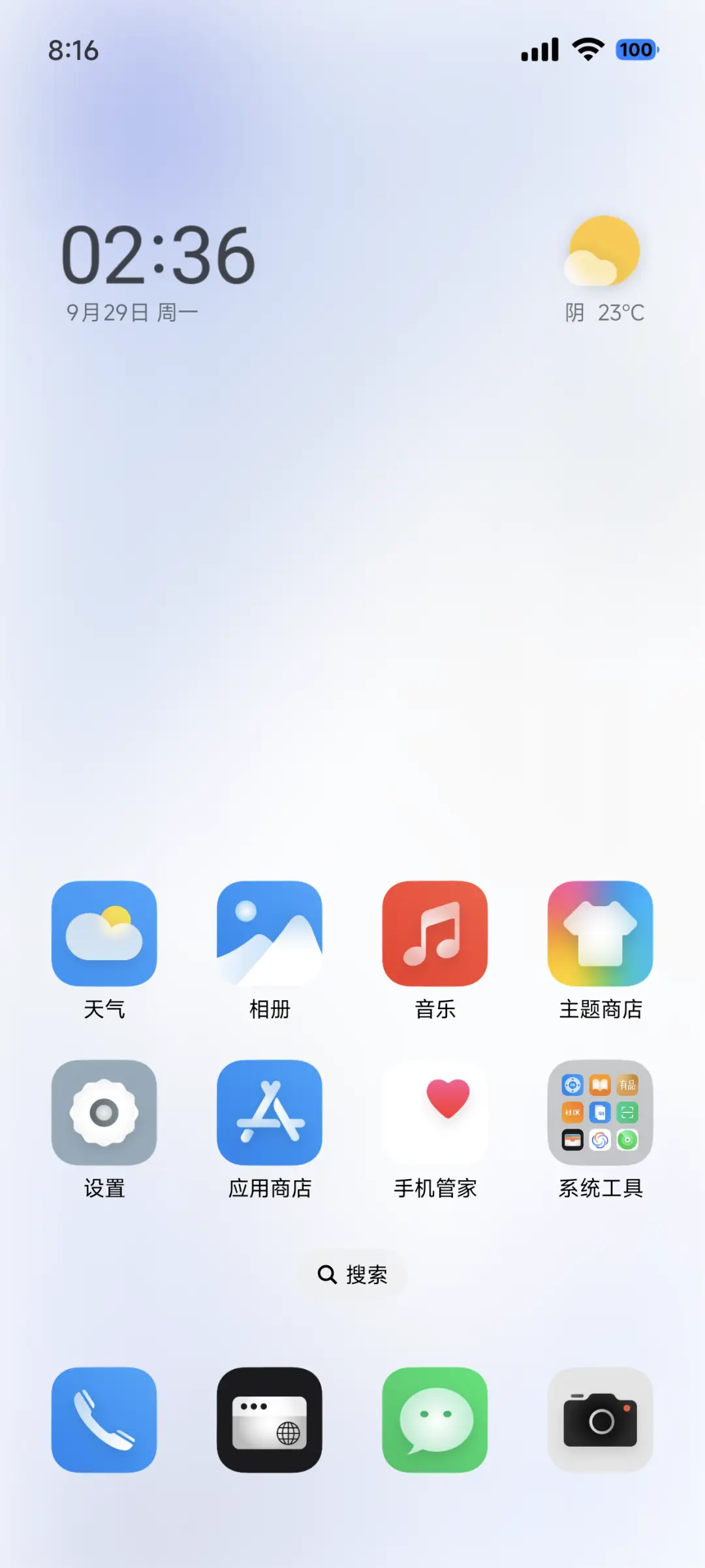
Task: Open the 手机管家 phone manager app
Action: tap(435, 1113)
